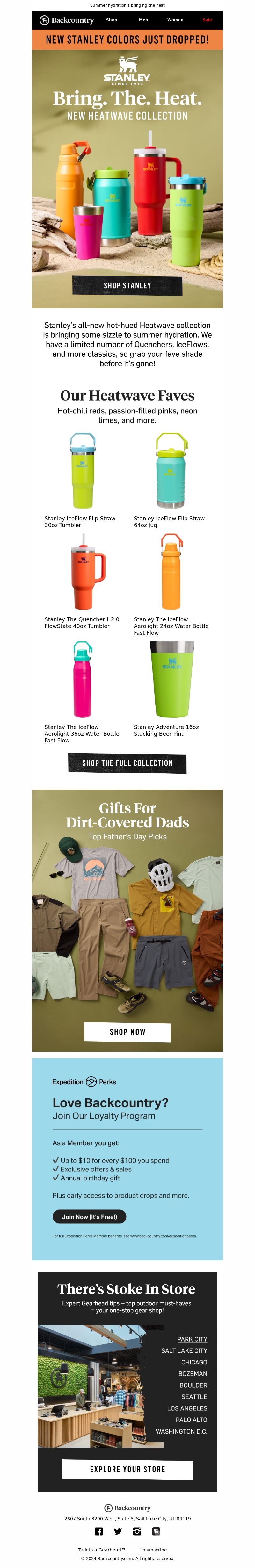
Task: Choose the Seattle store location
Action: 193,1396
